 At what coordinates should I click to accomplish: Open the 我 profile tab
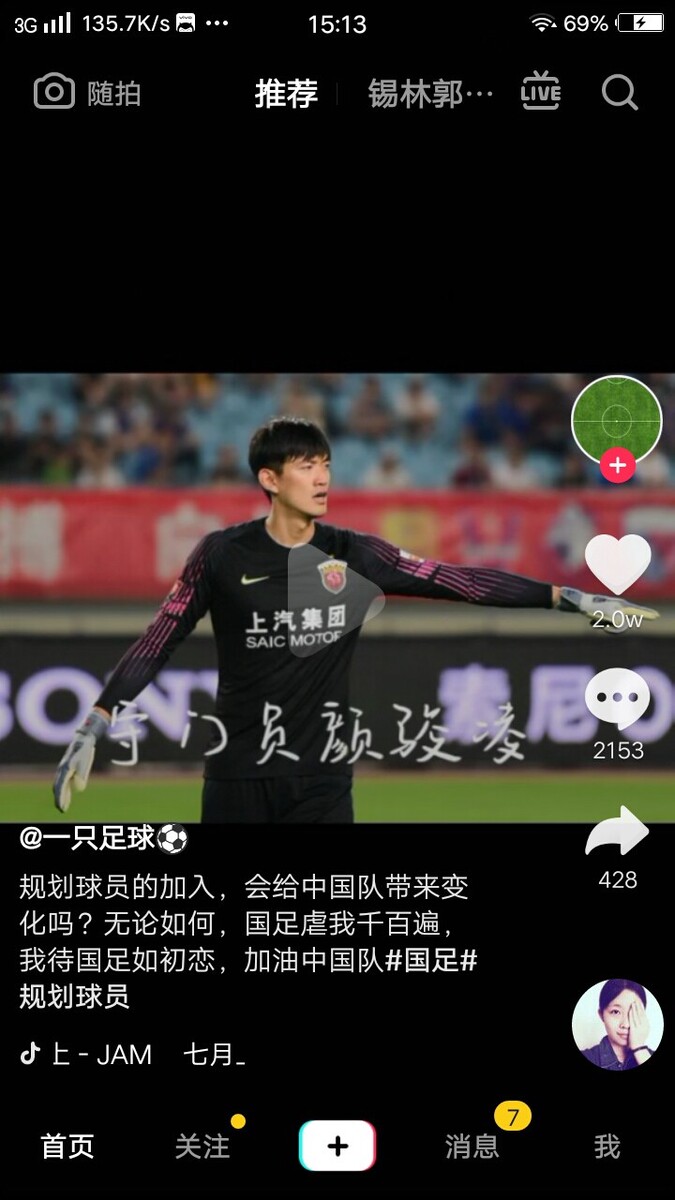click(607, 1146)
